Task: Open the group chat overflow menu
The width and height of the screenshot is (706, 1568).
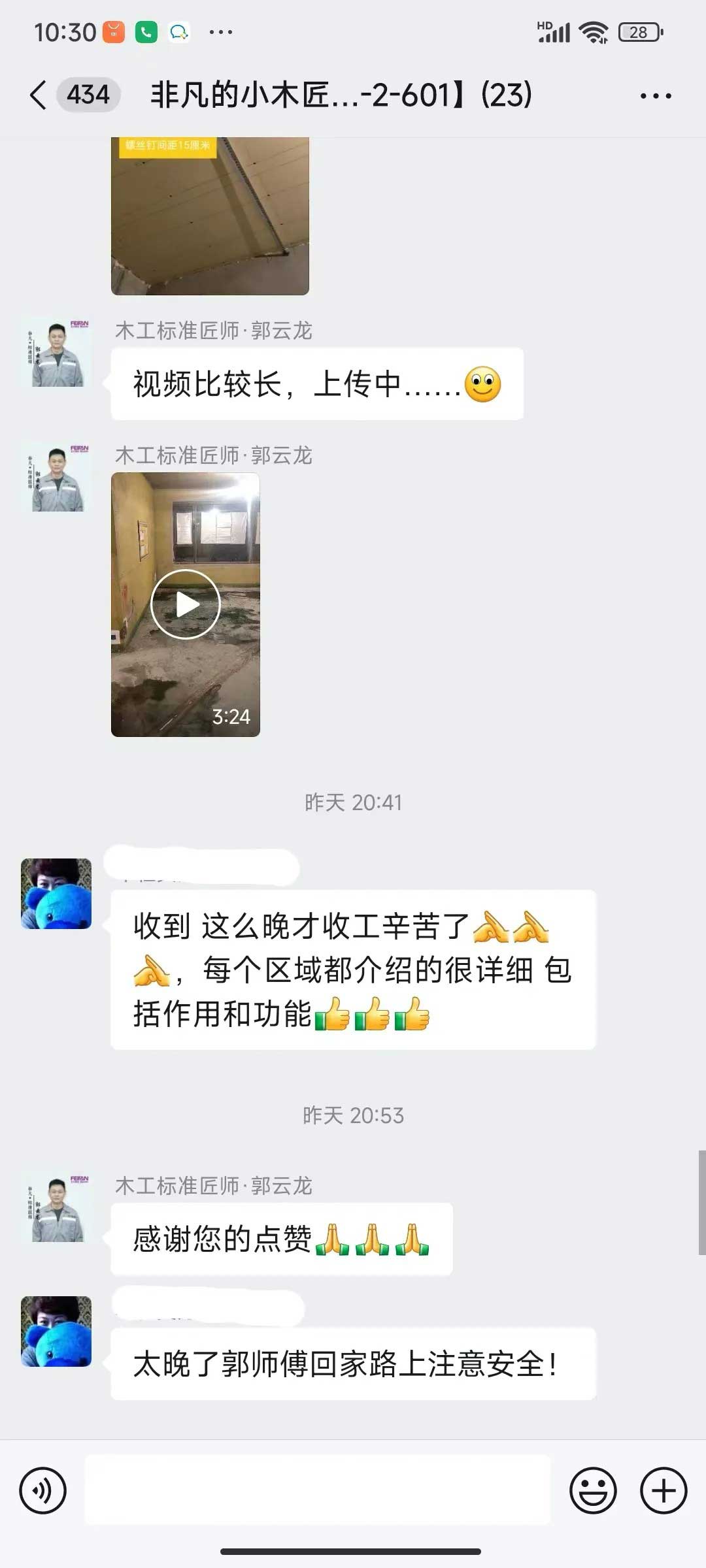Action: coord(655,96)
